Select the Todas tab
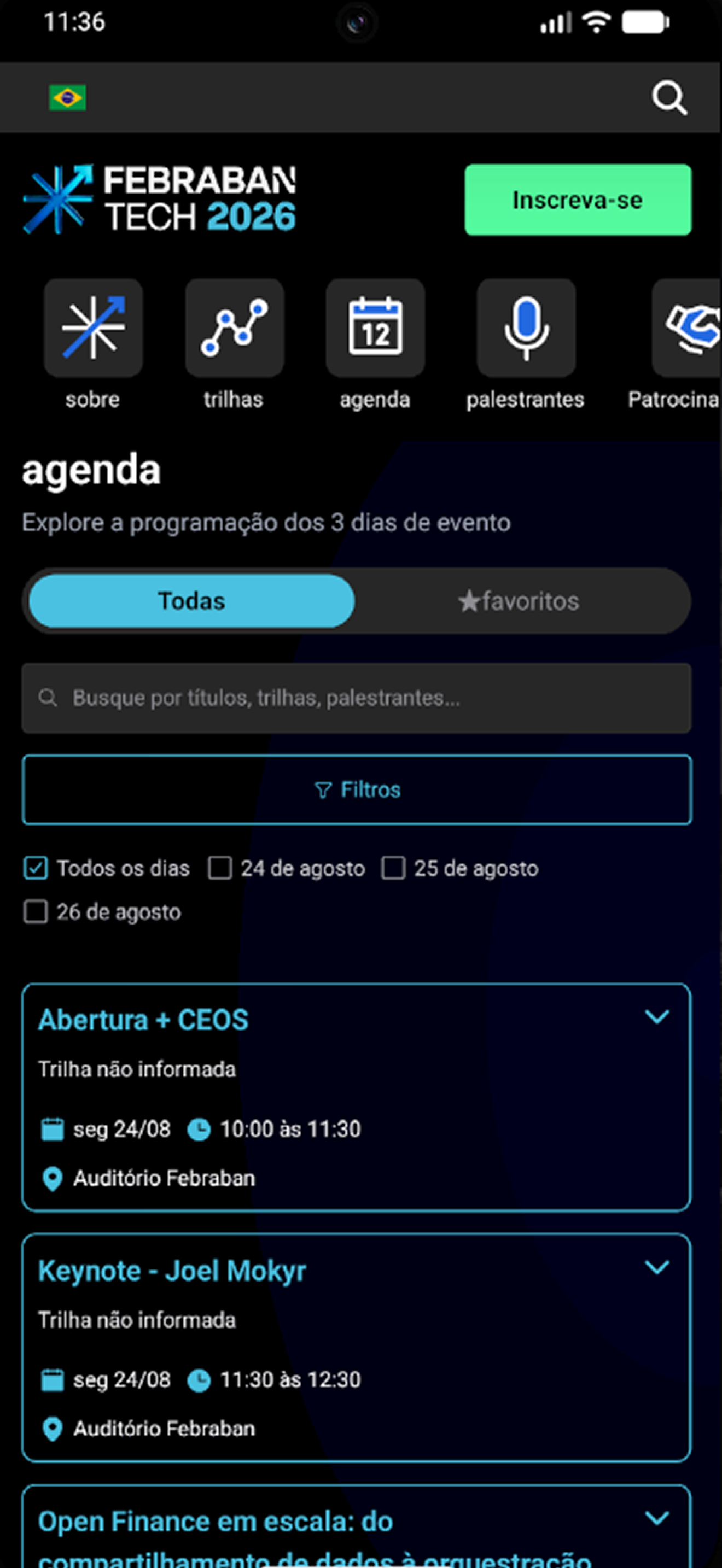The width and height of the screenshot is (722, 1568). (192, 601)
